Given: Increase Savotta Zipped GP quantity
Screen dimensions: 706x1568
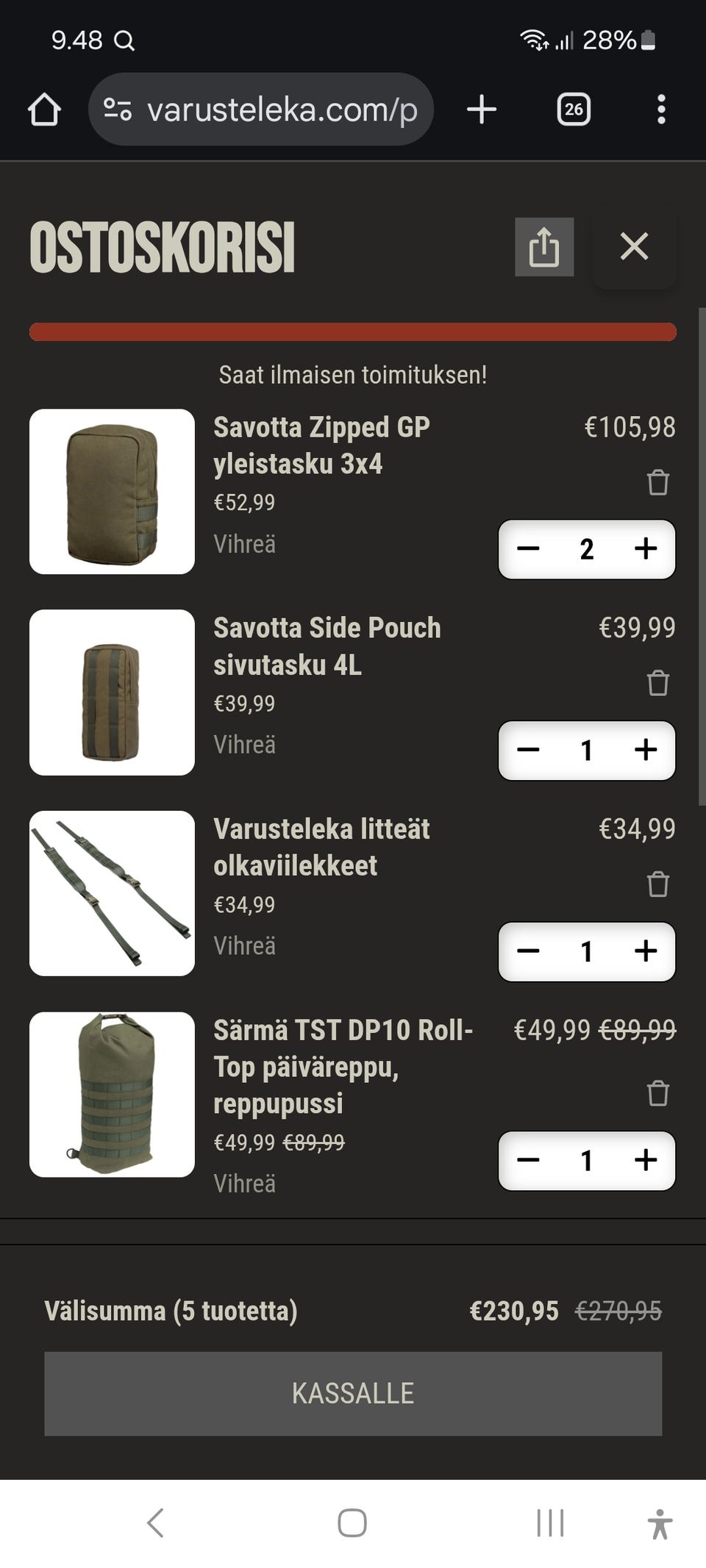Looking at the screenshot, I should pyautogui.click(x=646, y=550).
